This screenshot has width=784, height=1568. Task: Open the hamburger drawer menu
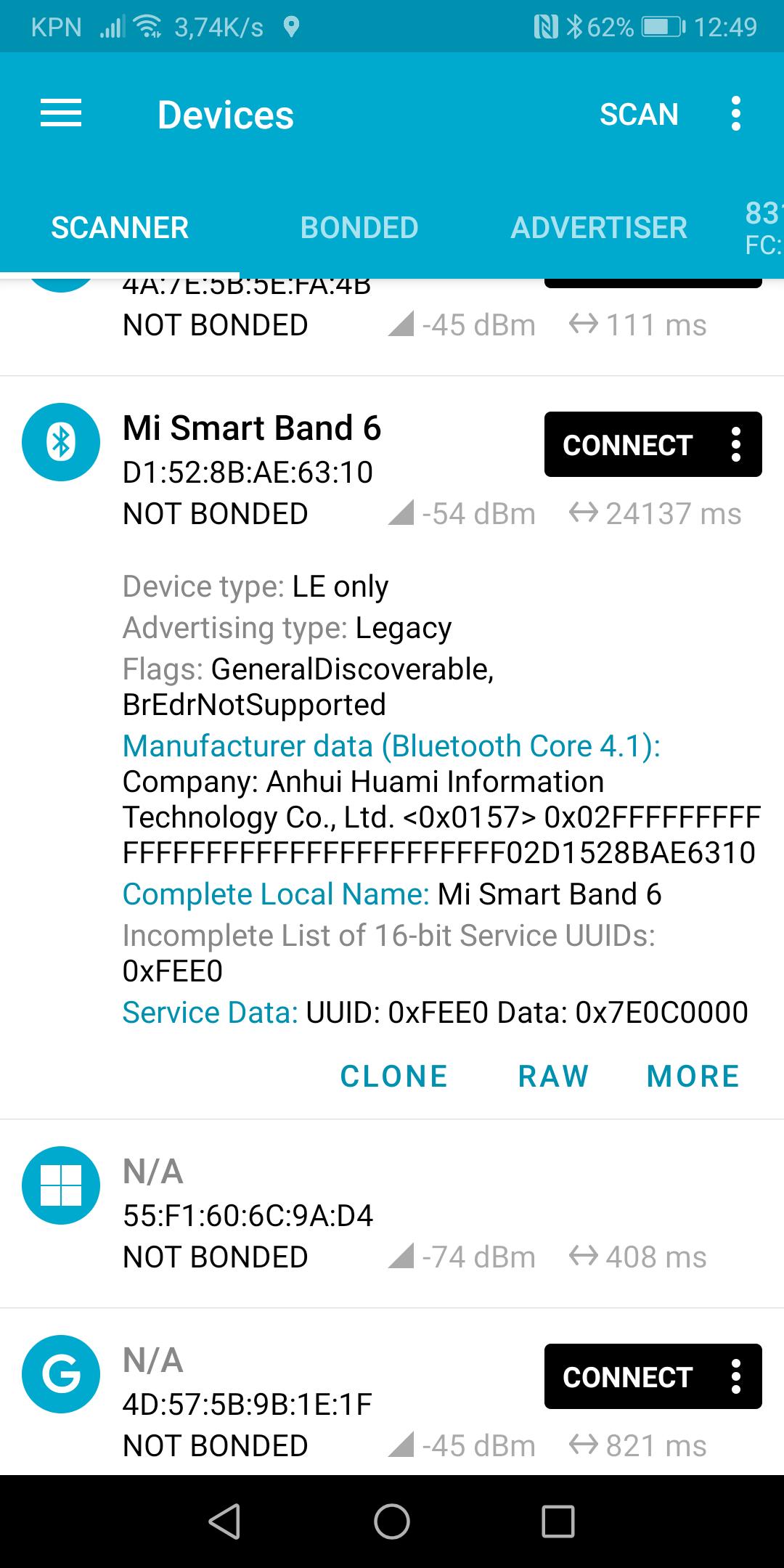point(61,114)
